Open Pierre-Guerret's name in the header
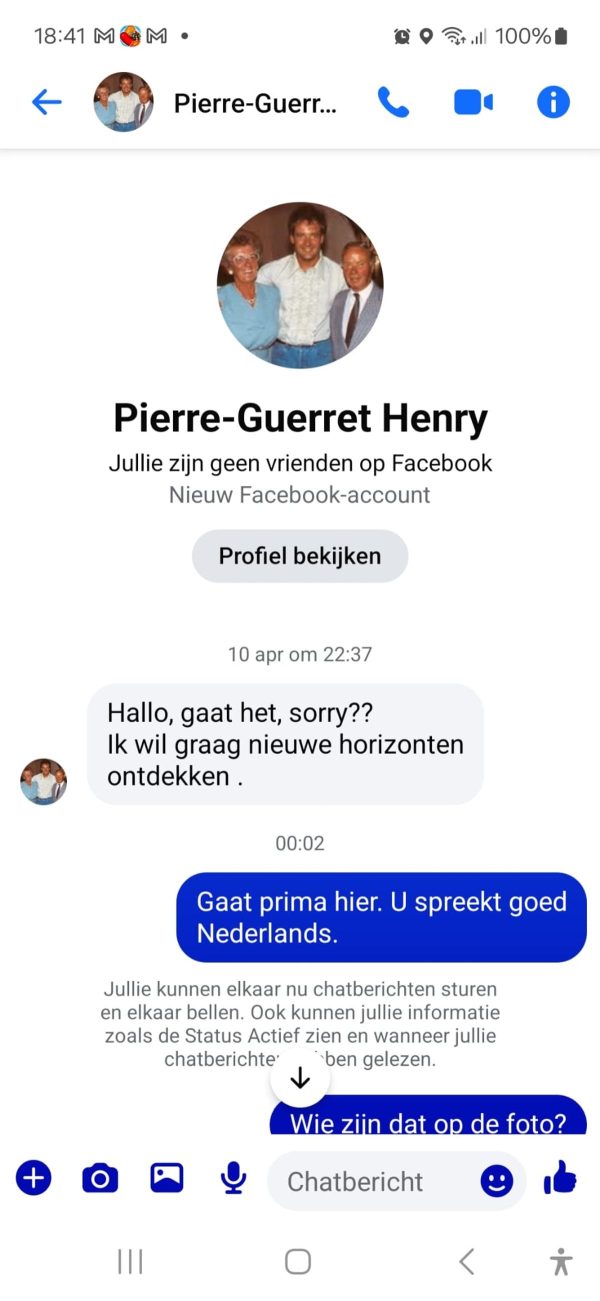The image size is (600, 1301). tap(255, 103)
